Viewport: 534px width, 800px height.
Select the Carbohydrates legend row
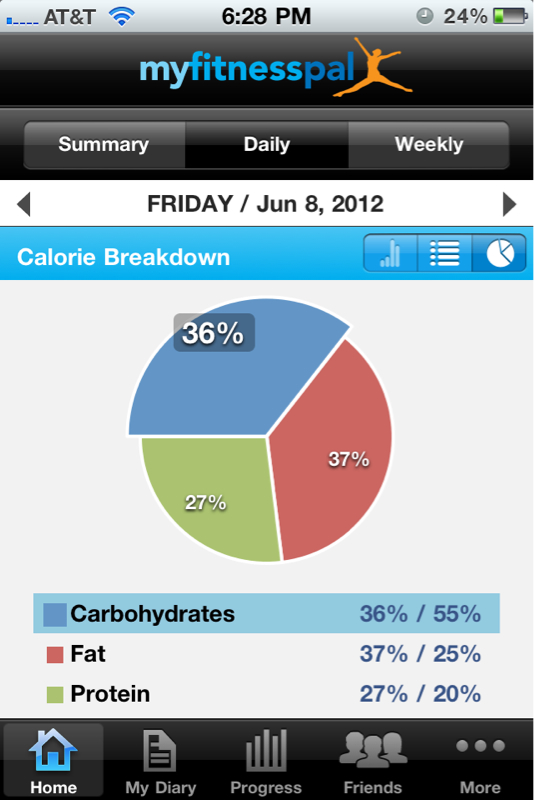[266, 613]
